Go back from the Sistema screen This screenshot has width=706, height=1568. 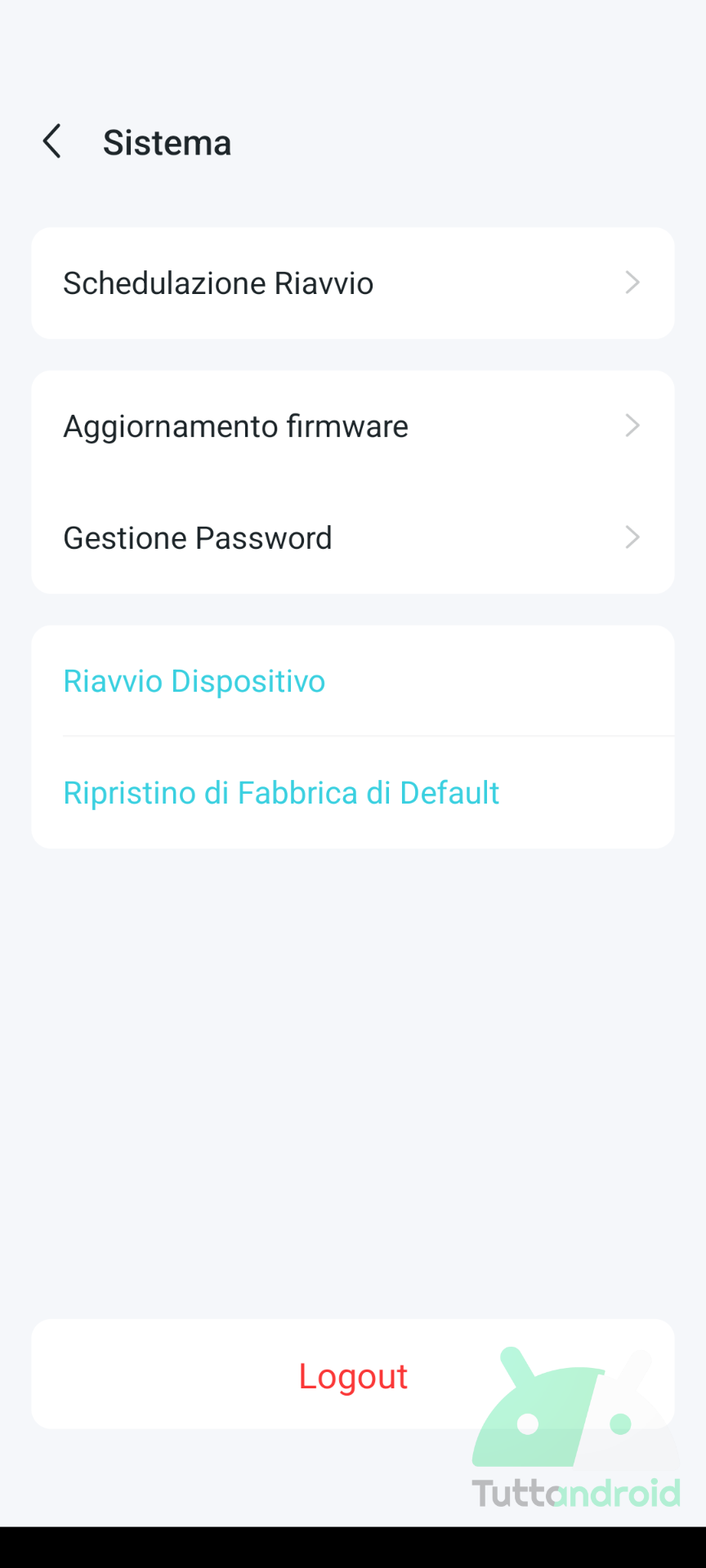(x=52, y=142)
